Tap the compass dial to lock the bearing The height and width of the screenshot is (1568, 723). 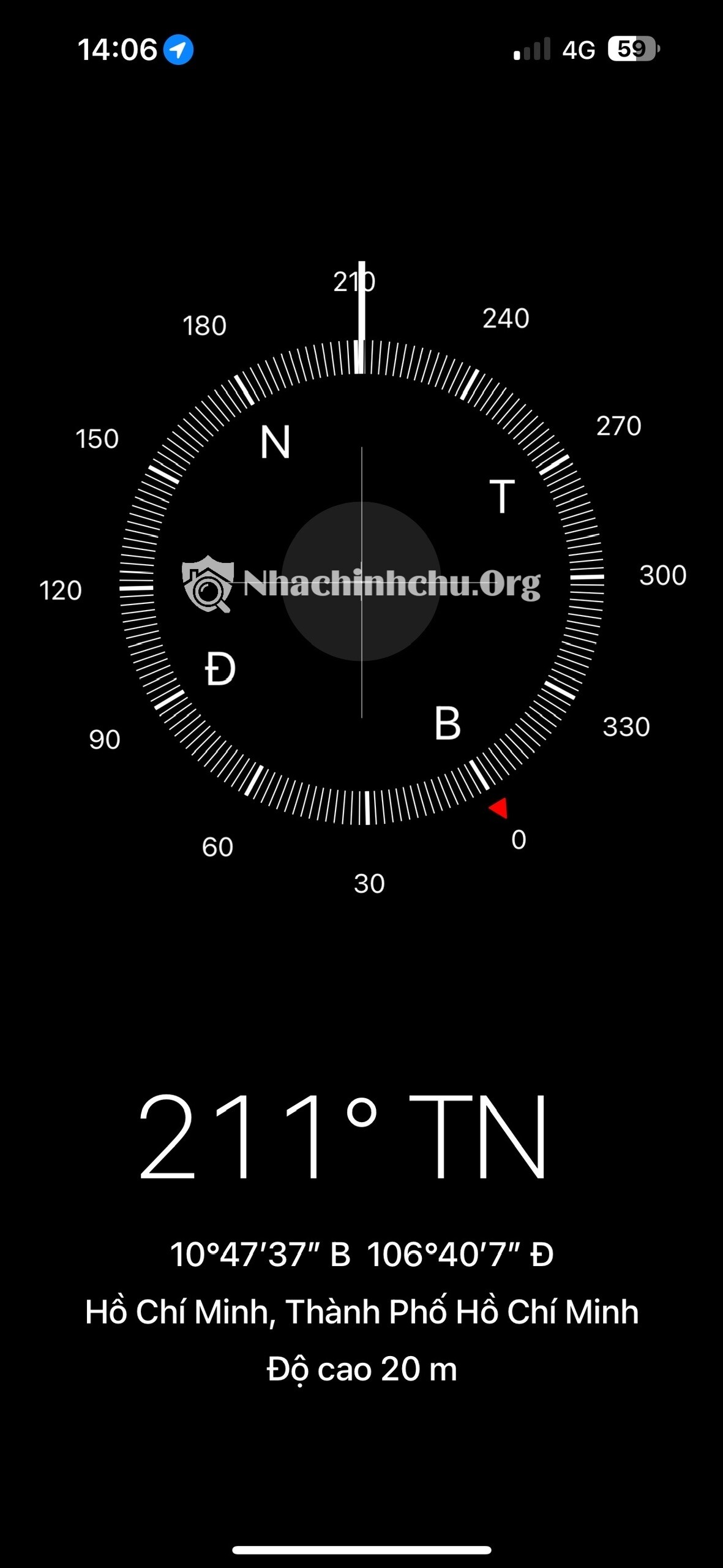click(361, 582)
